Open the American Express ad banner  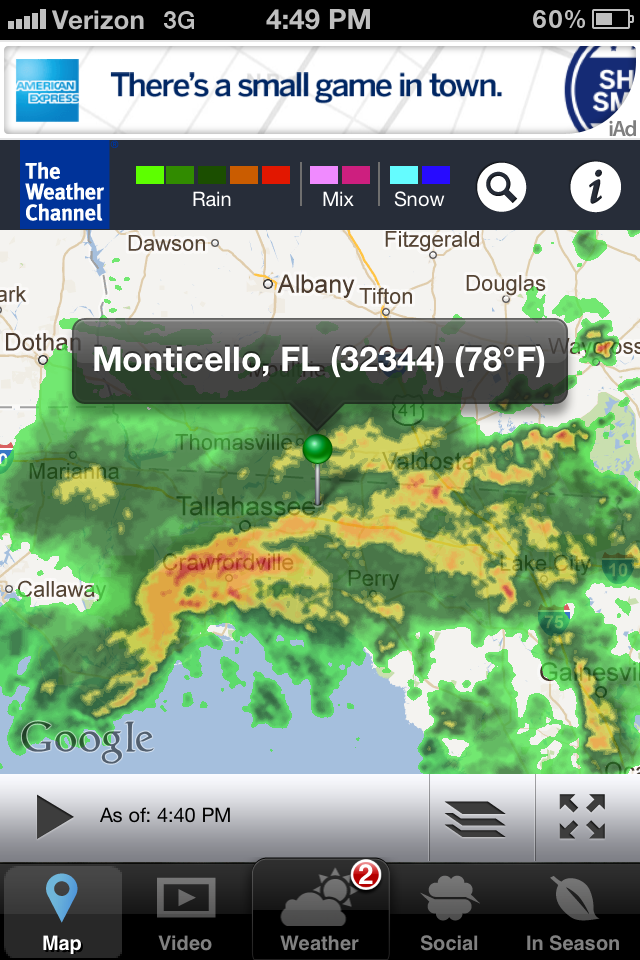pos(320,90)
